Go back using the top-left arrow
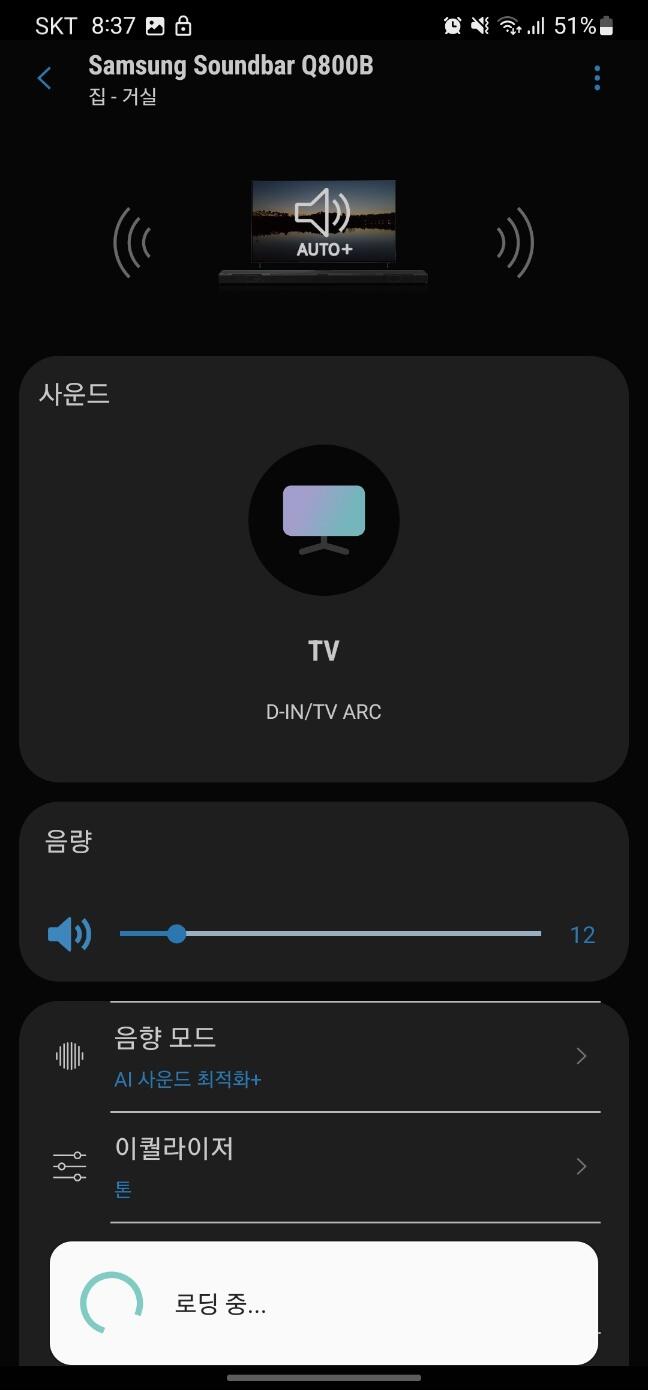 [44, 79]
